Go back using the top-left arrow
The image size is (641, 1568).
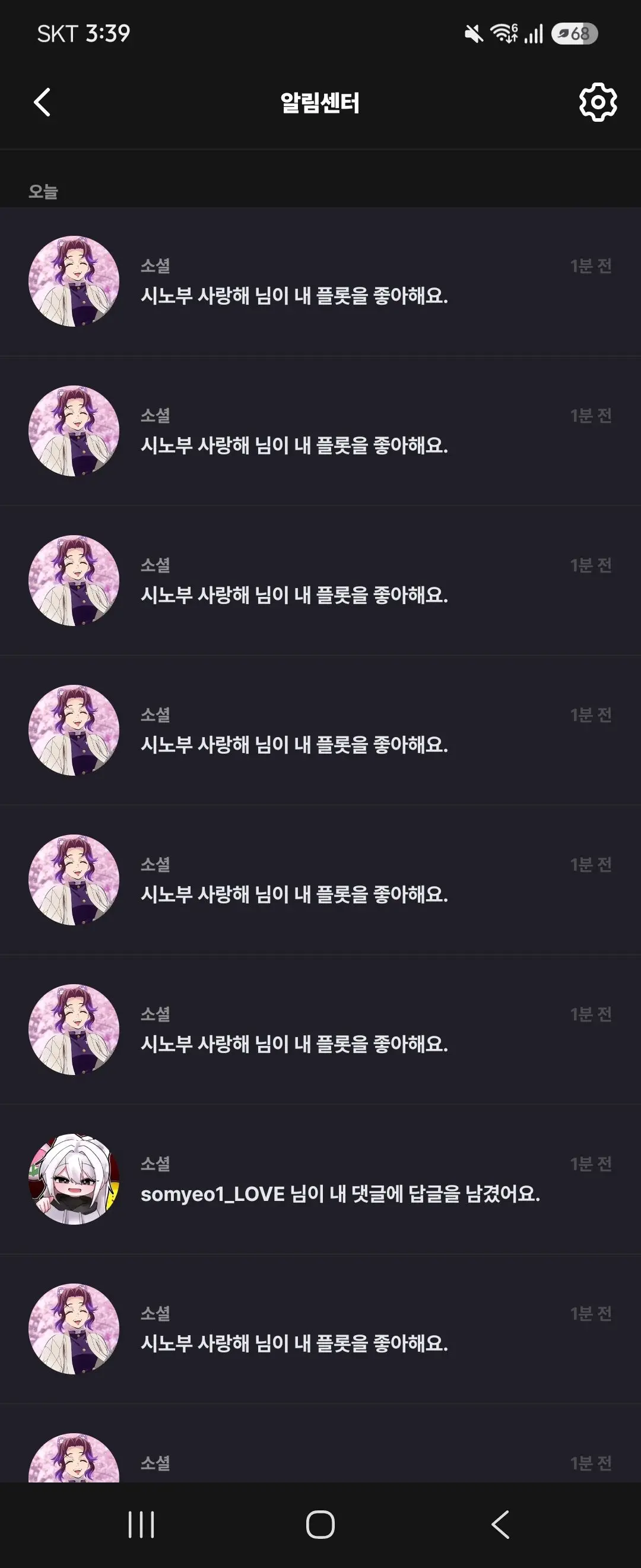coord(42,102)
